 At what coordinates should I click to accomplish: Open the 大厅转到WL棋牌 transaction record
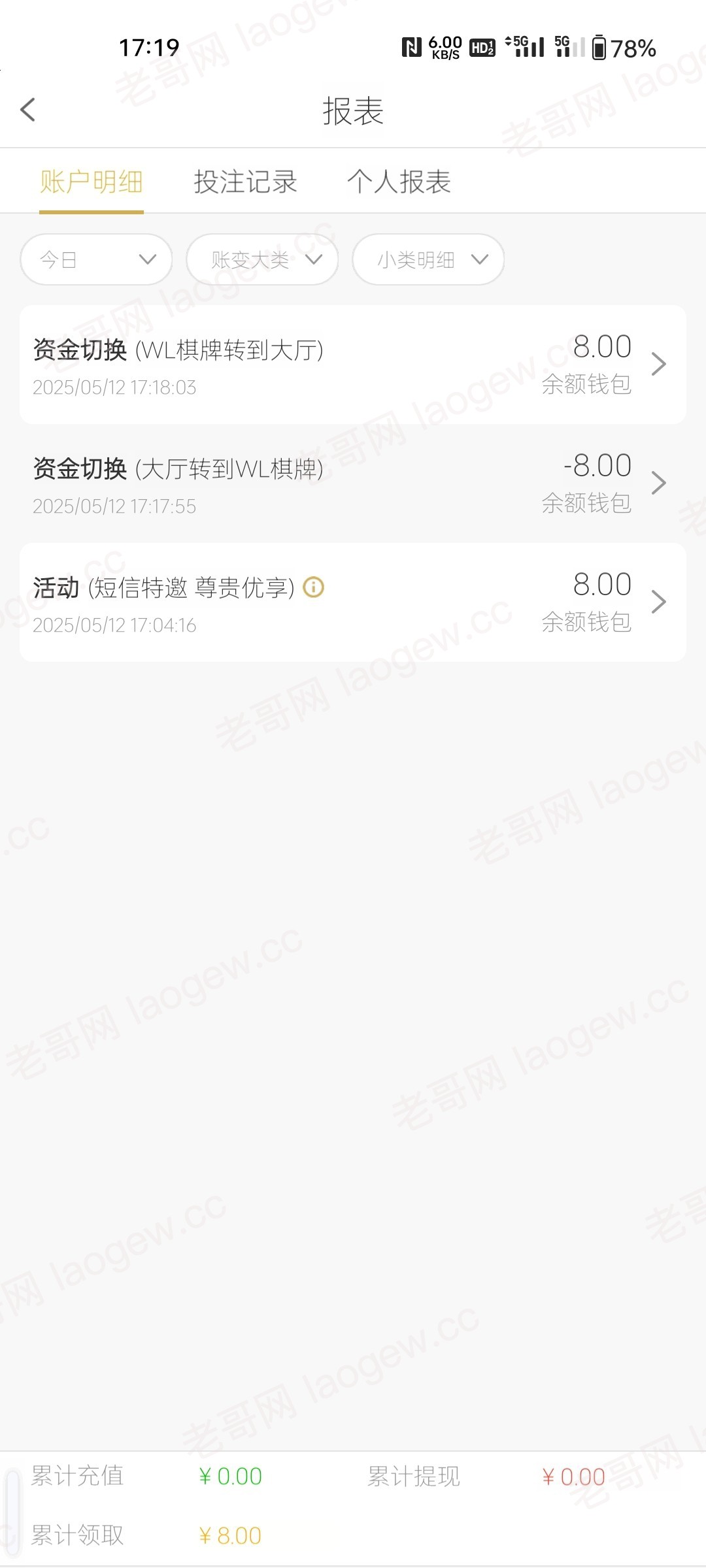tap(353, 483)
